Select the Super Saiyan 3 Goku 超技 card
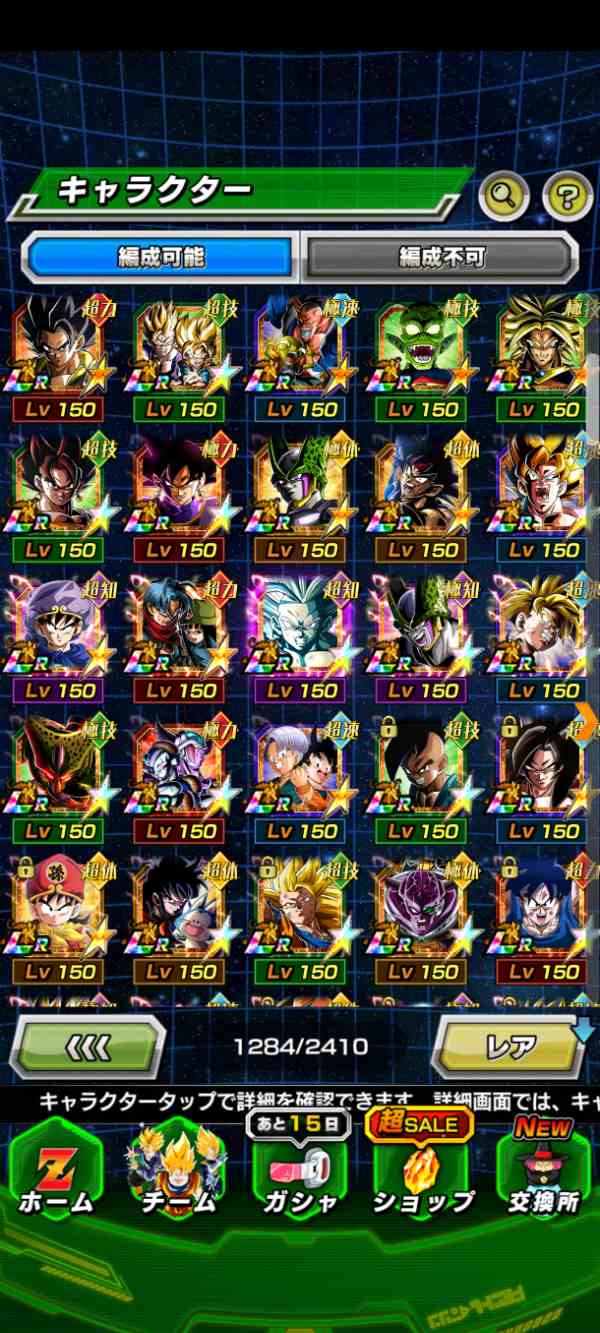The width and height of the screenshot is (600, 1333). [x=301, y=919]
